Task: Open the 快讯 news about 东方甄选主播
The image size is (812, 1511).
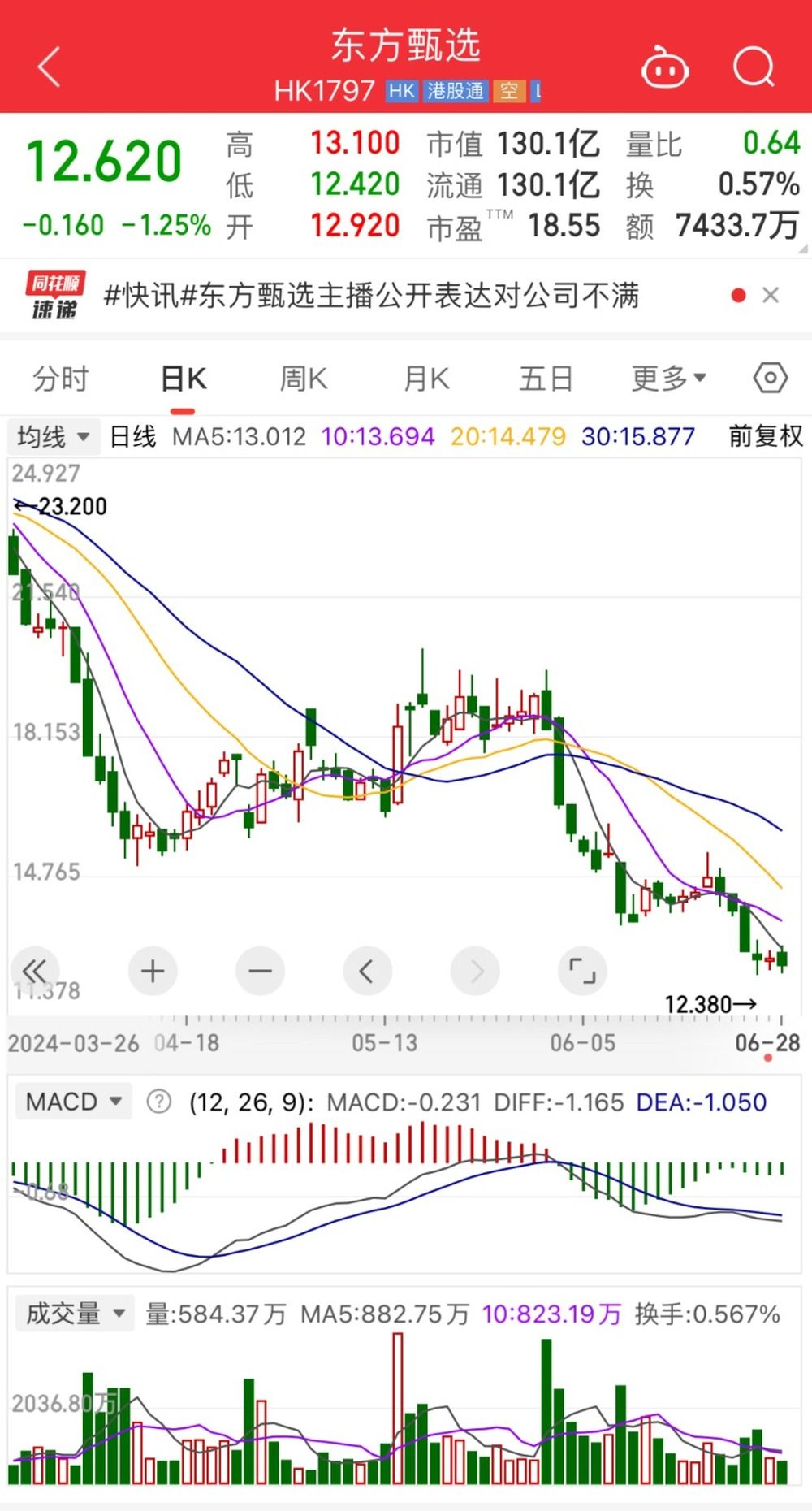Action: click(x=371, y=296)
